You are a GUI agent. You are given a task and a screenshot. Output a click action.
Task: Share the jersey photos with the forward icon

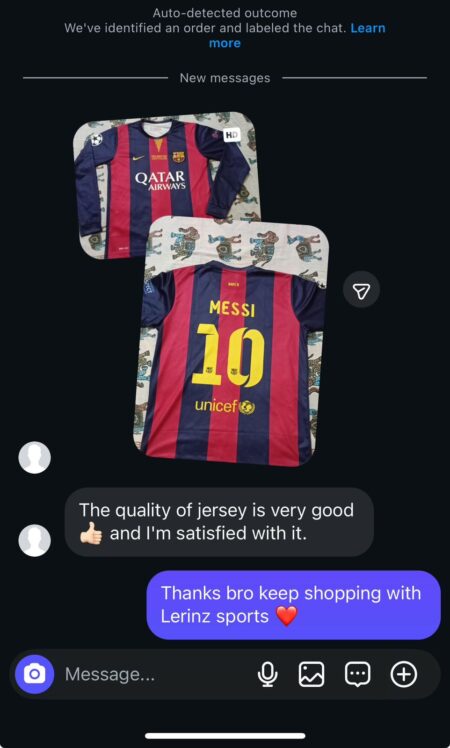pyautogui.click(x=362, y=290)
